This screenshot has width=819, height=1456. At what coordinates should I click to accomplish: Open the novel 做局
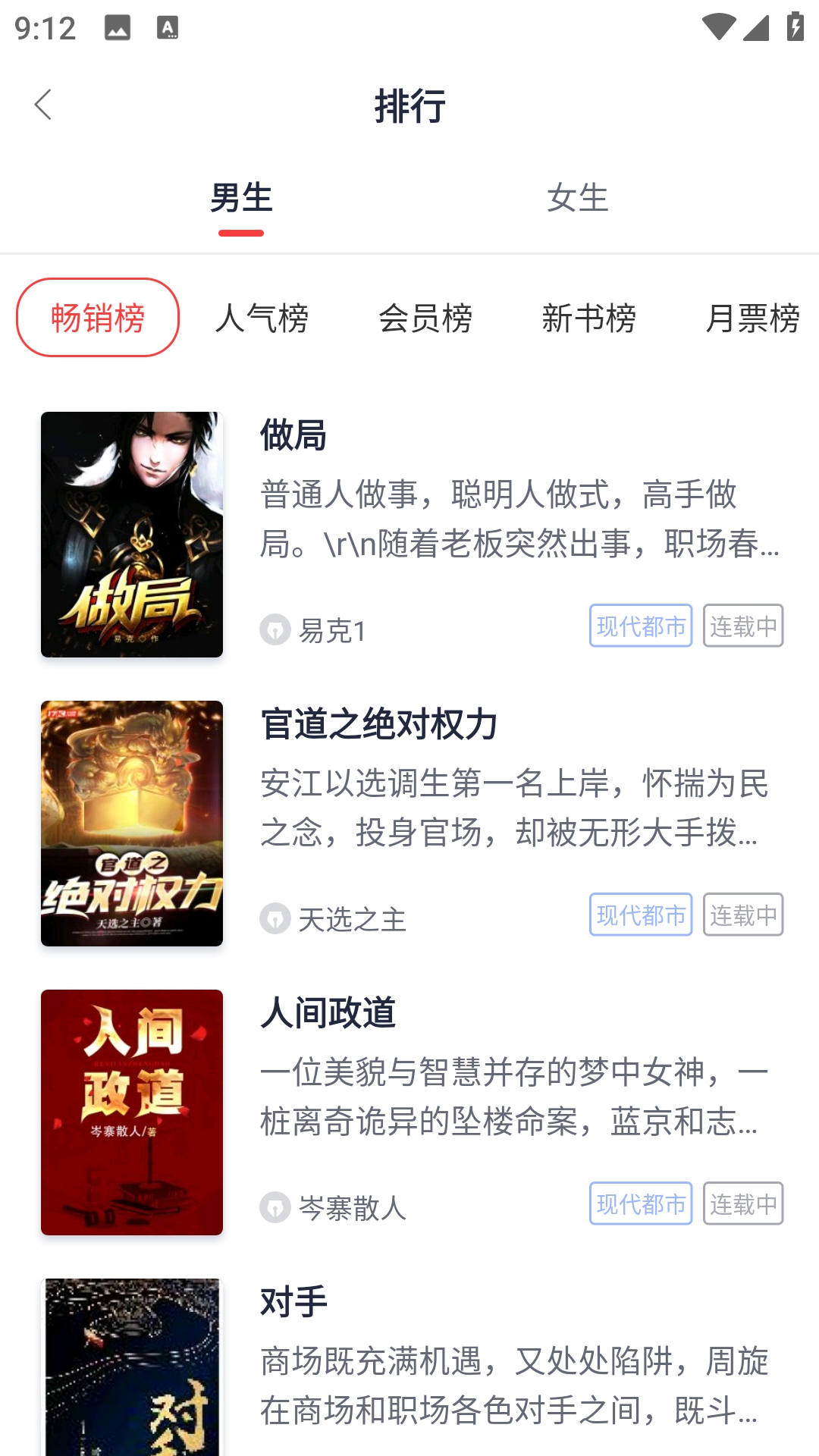409,534
